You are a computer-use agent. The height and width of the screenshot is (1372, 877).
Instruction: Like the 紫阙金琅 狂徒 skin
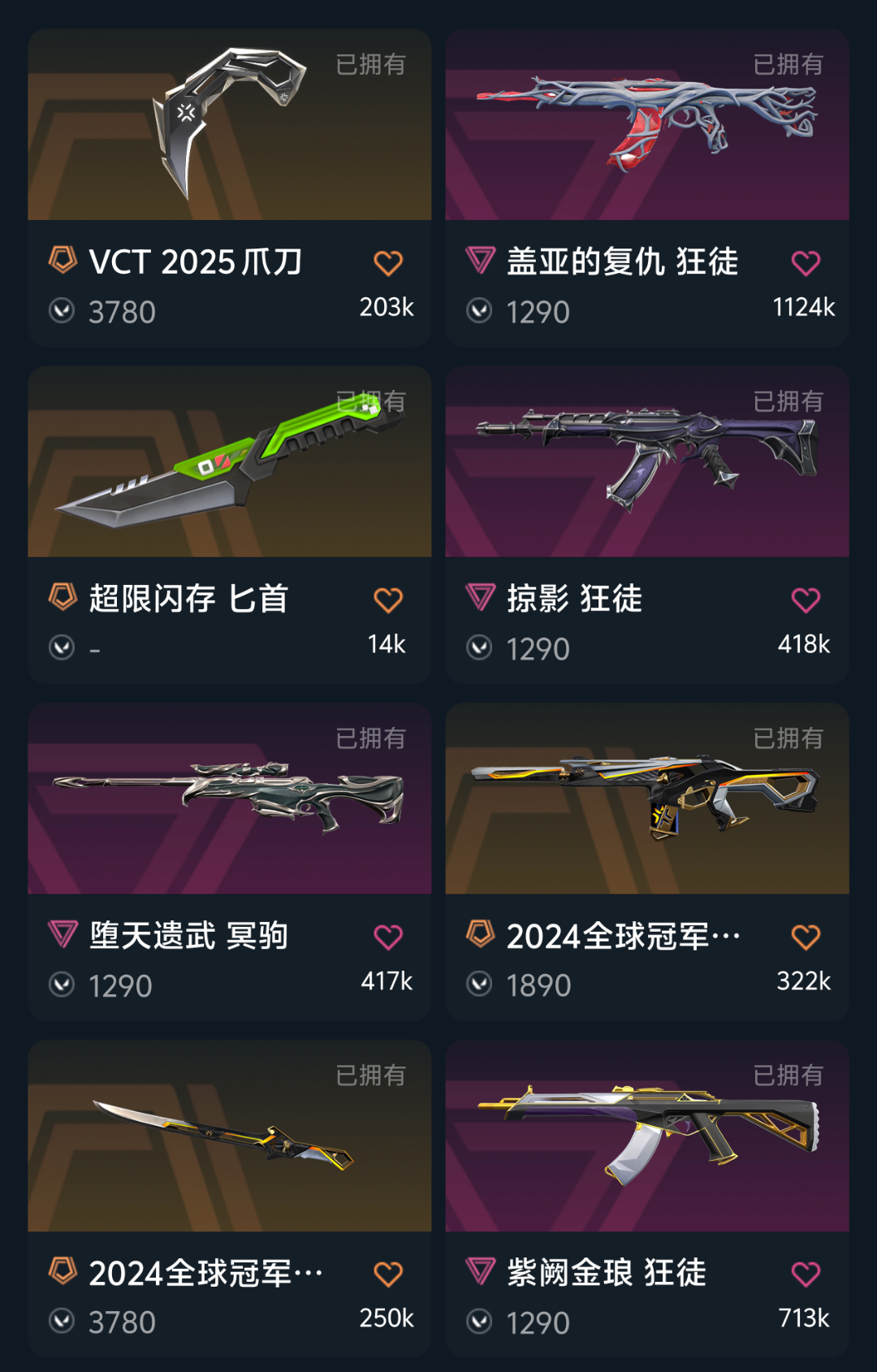(806, 1275)
